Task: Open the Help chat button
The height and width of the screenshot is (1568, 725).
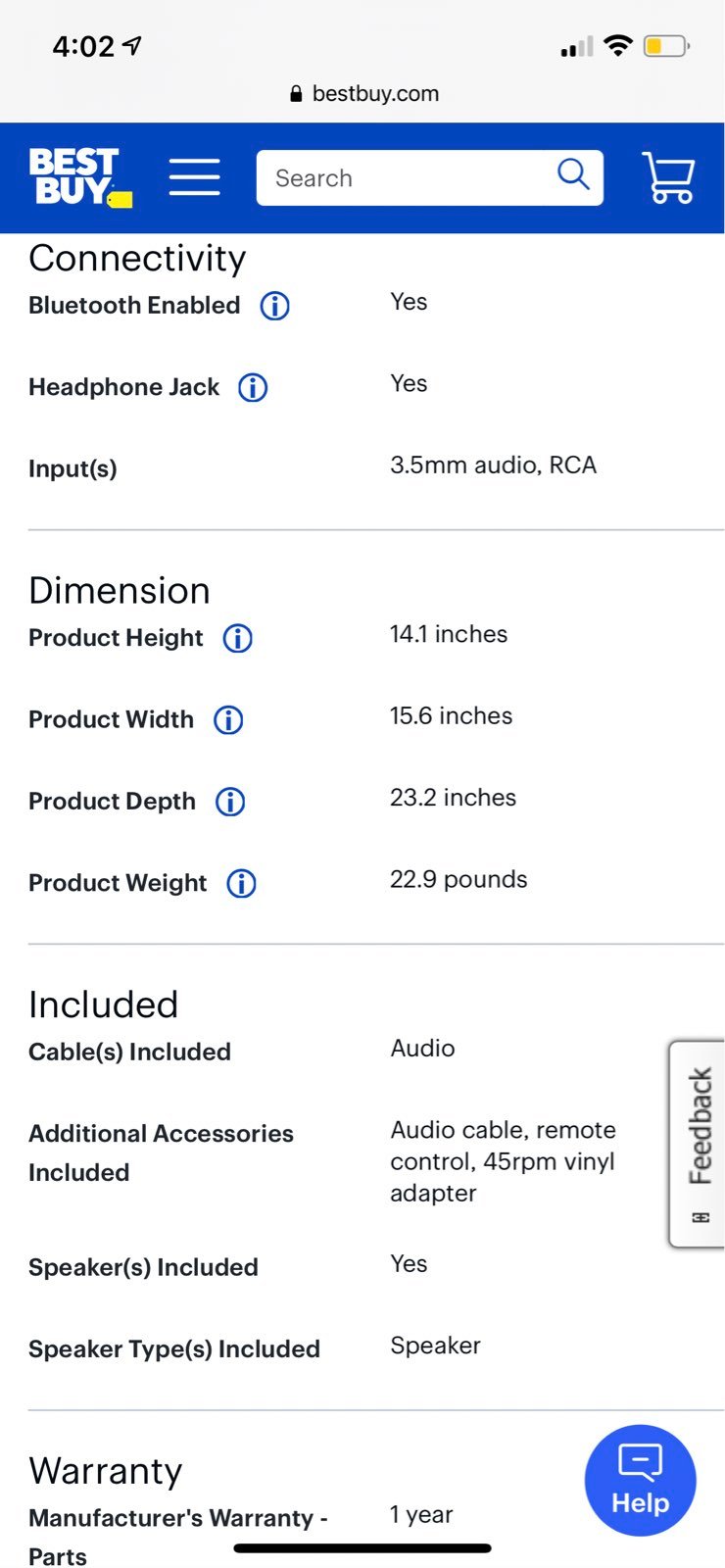Action: coord(640,1480)
